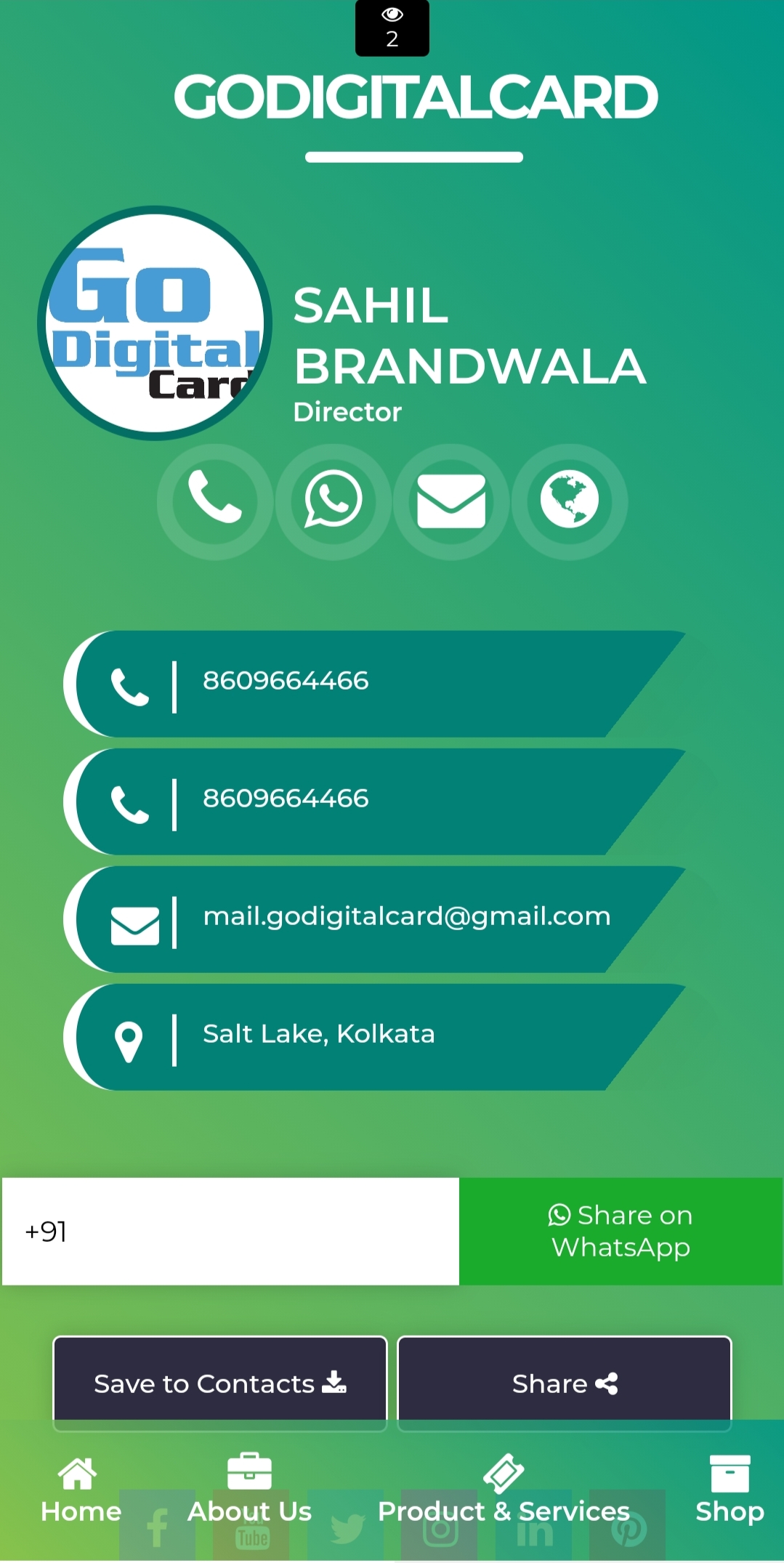Tap Share on WhatsApp button
Viewport: 784px width, 1563px height.
tap(621, 1232)
